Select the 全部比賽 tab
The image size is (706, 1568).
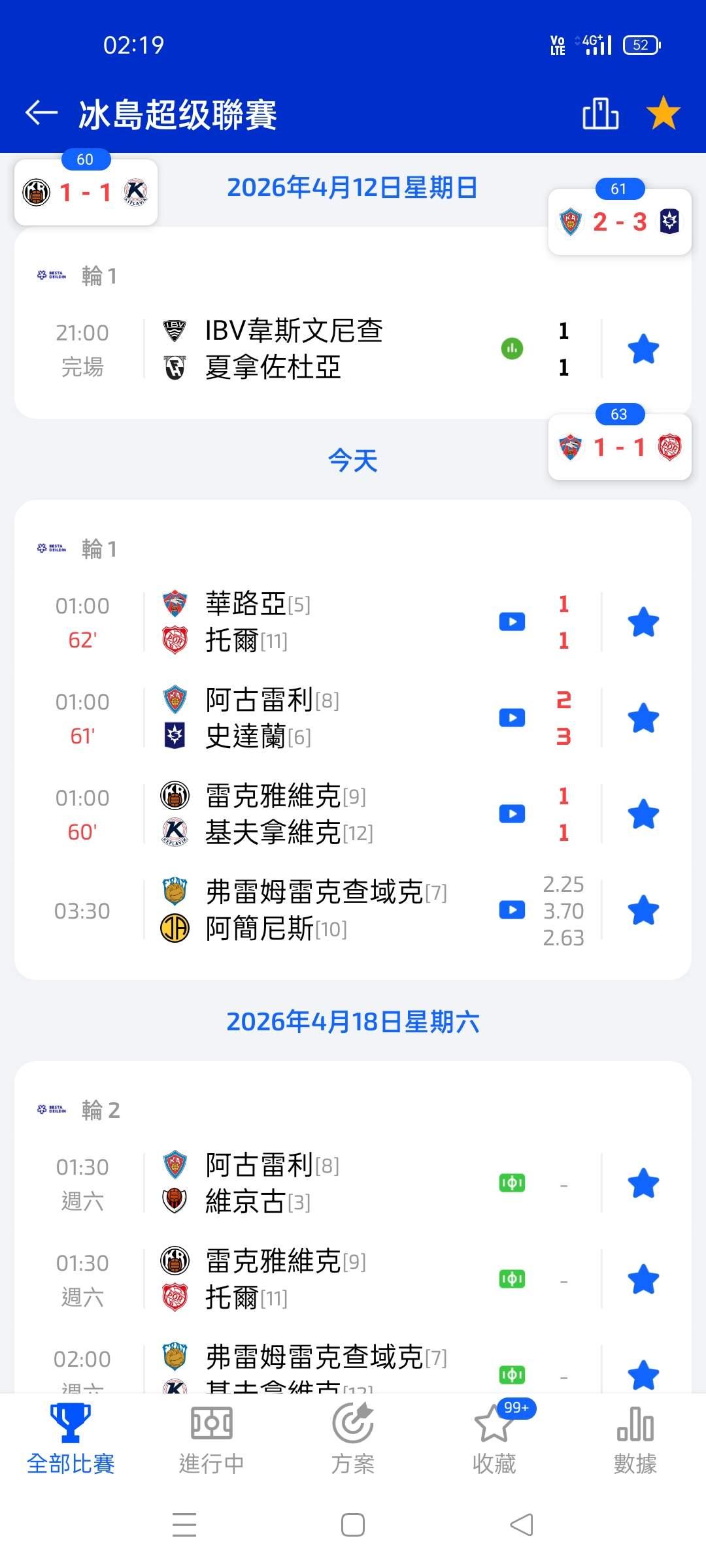(x=71, y=1440)
